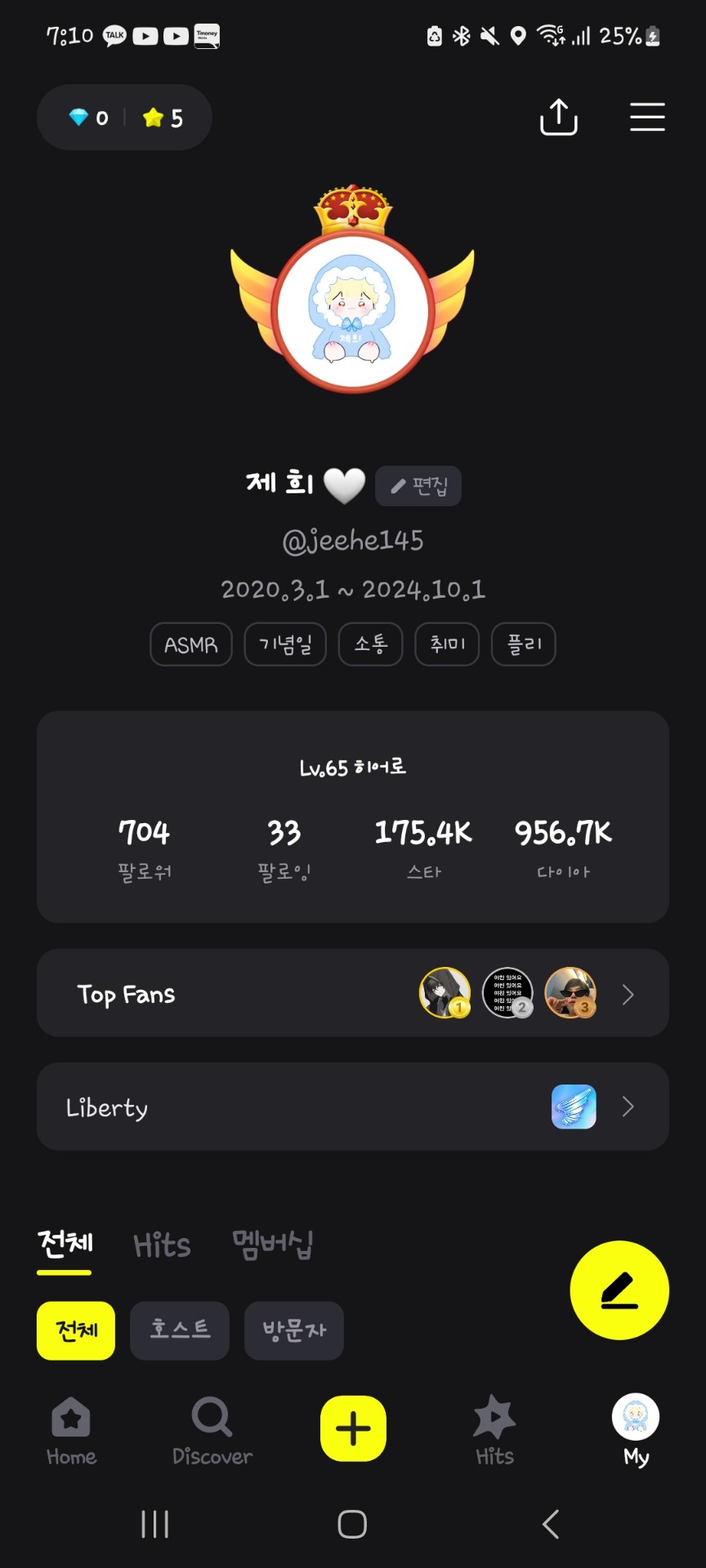Tap the yellow pencil write button
706x1568 pixels.
click(x=619, y=1290)
